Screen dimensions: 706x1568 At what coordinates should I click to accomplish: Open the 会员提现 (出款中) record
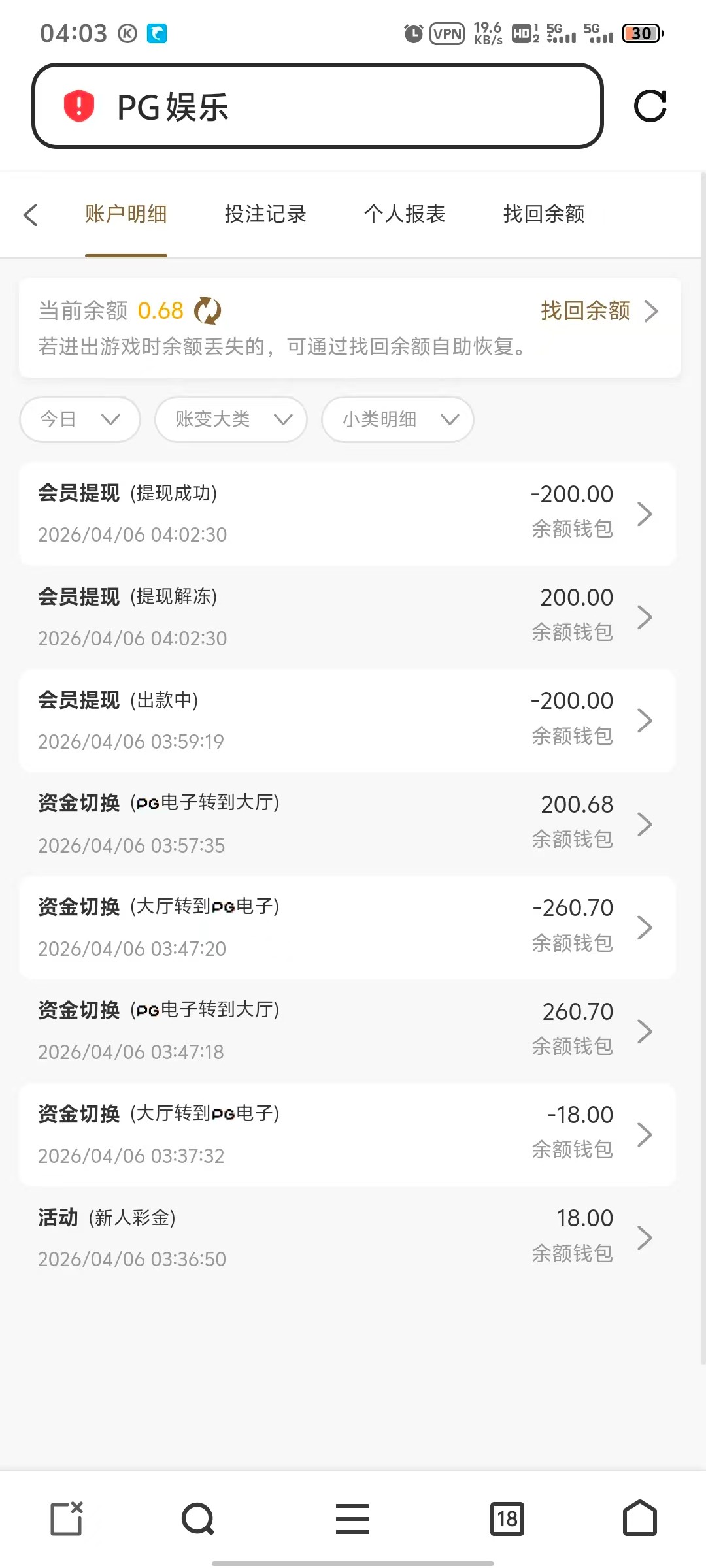[x=347, y=720]
